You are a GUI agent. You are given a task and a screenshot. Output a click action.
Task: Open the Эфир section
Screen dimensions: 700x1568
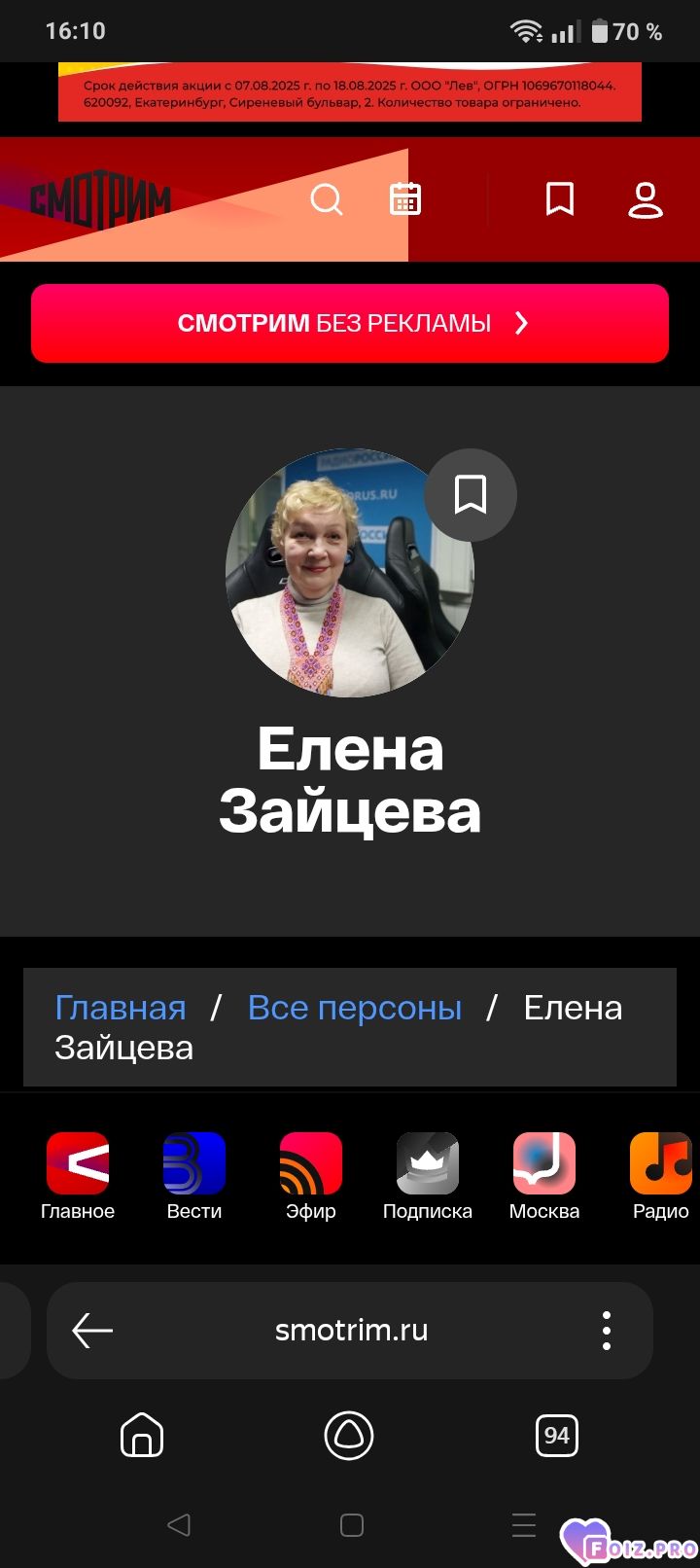311,1177
